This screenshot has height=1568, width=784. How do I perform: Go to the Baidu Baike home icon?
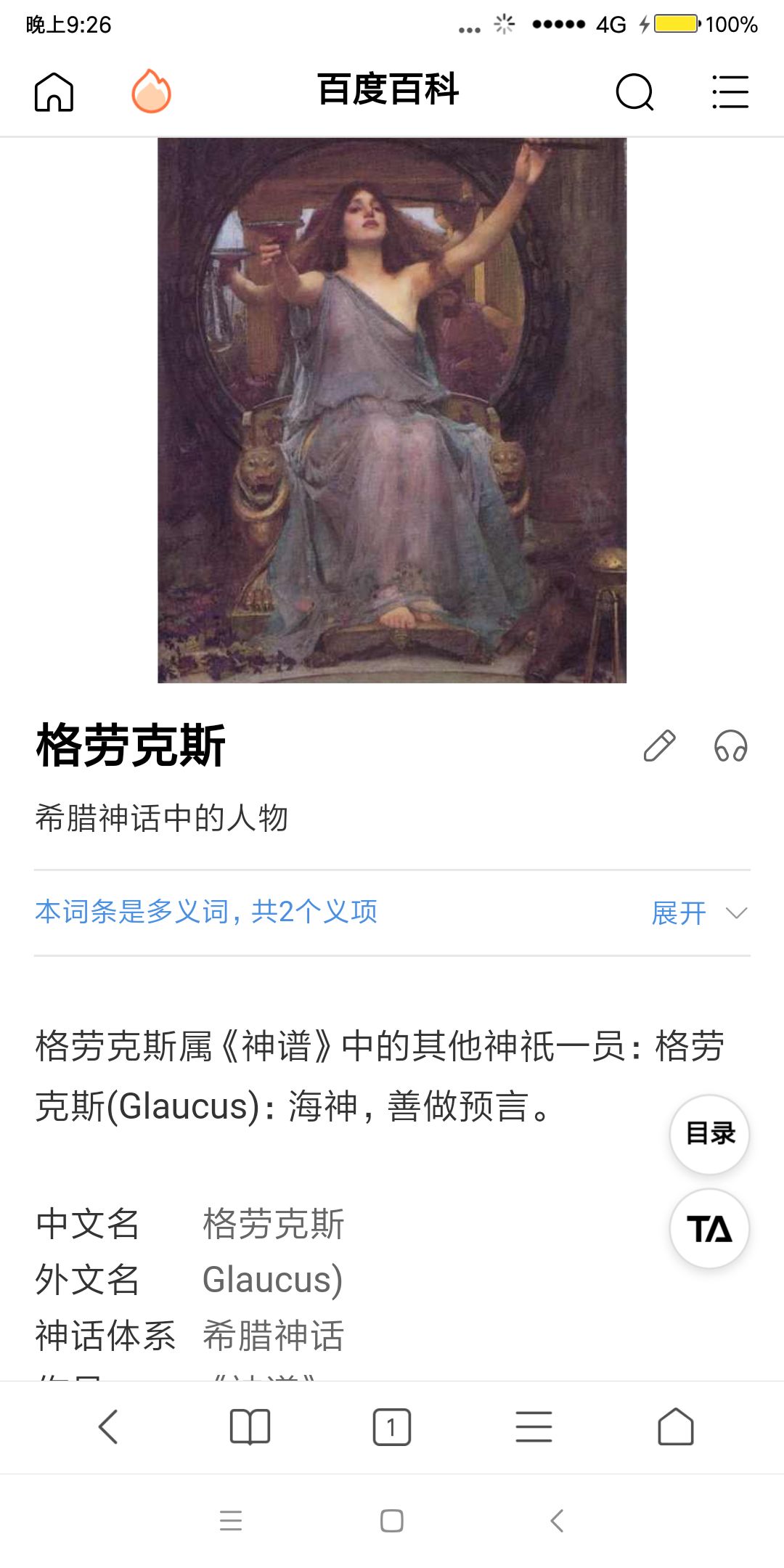point(54,92)
